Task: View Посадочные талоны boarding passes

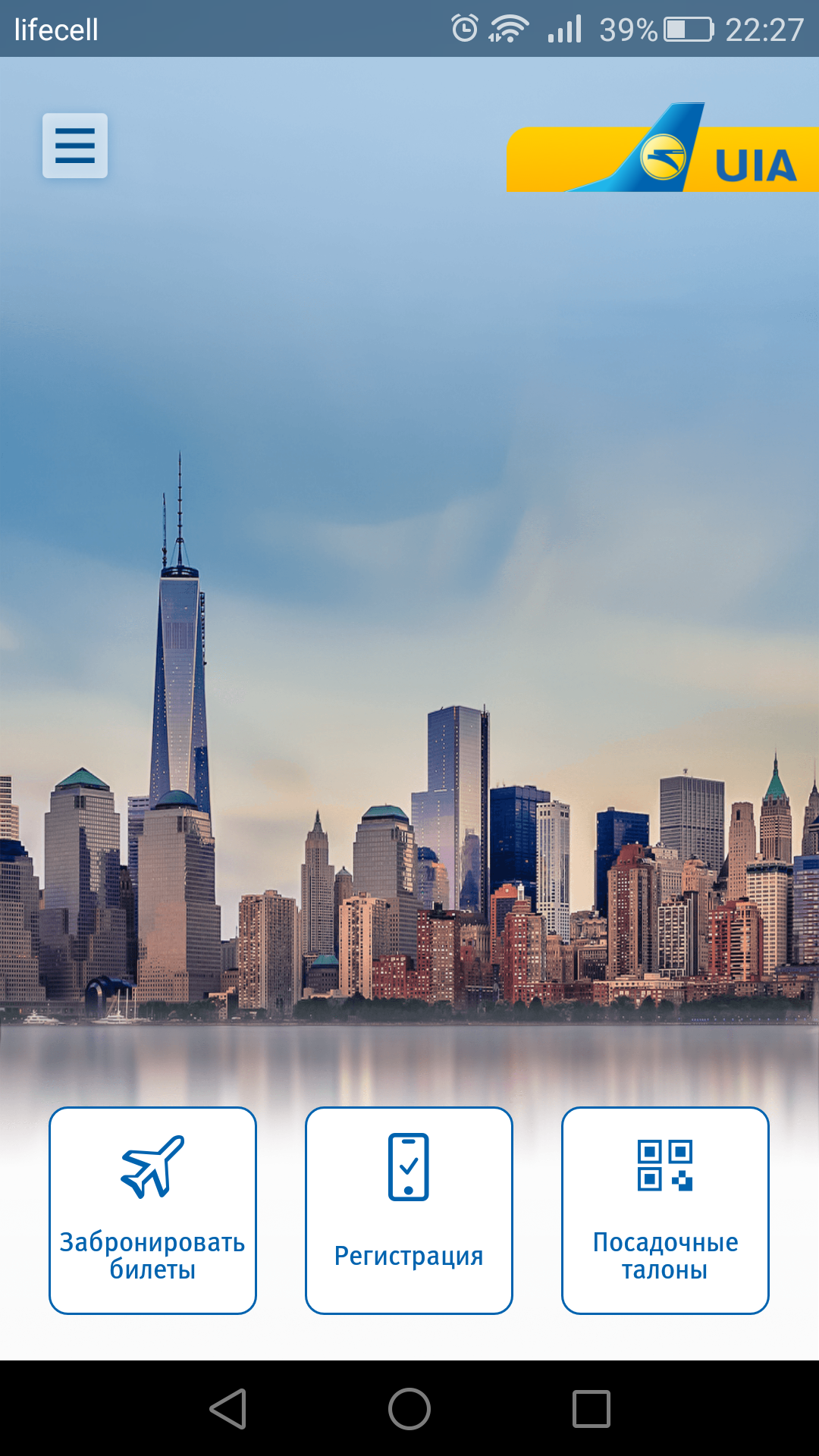Action: point(665,1210)
